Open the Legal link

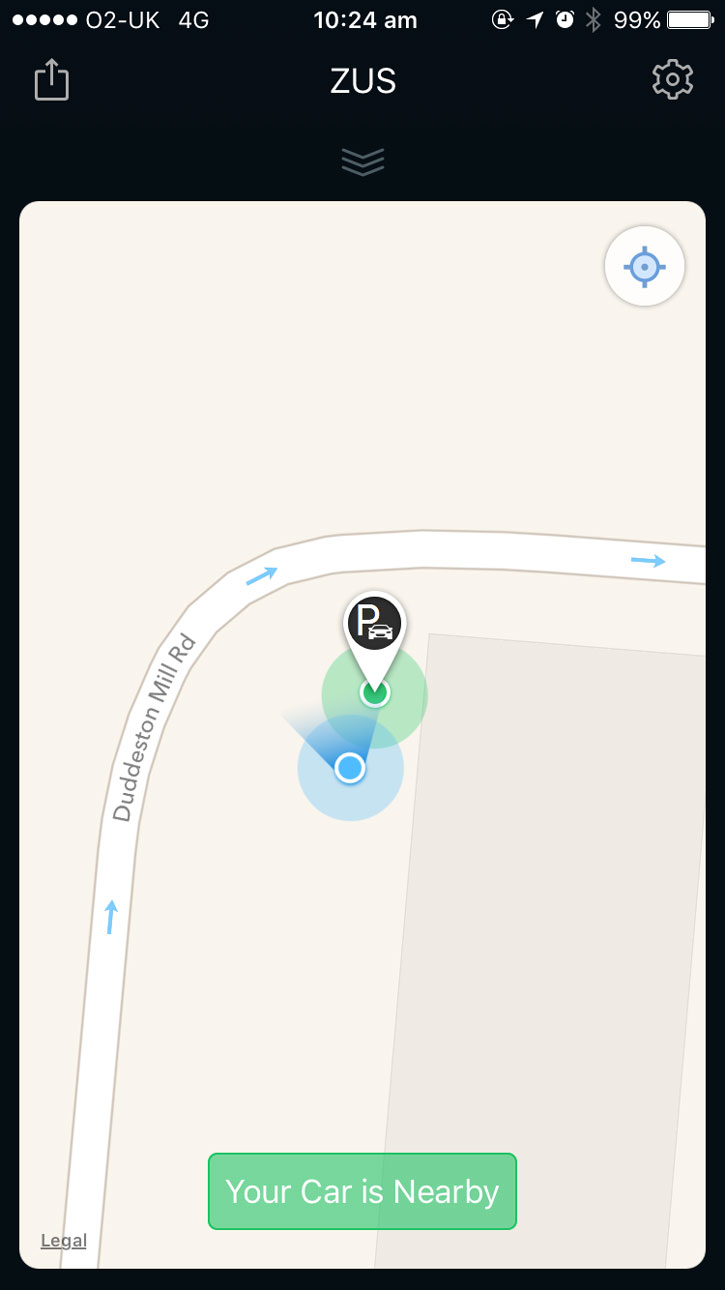(x=63, y=1241)
